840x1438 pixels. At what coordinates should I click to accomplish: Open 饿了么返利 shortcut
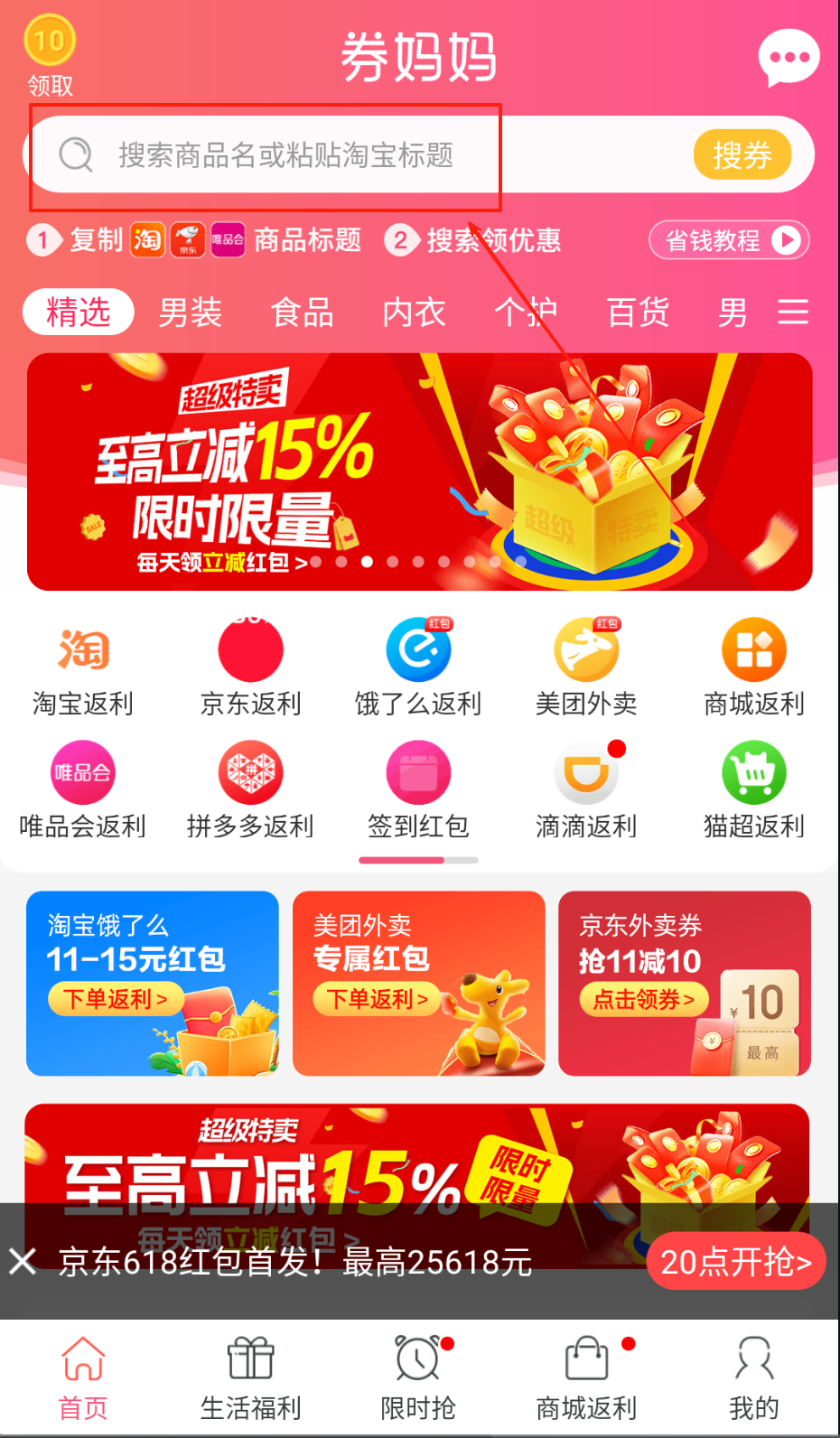418,668
